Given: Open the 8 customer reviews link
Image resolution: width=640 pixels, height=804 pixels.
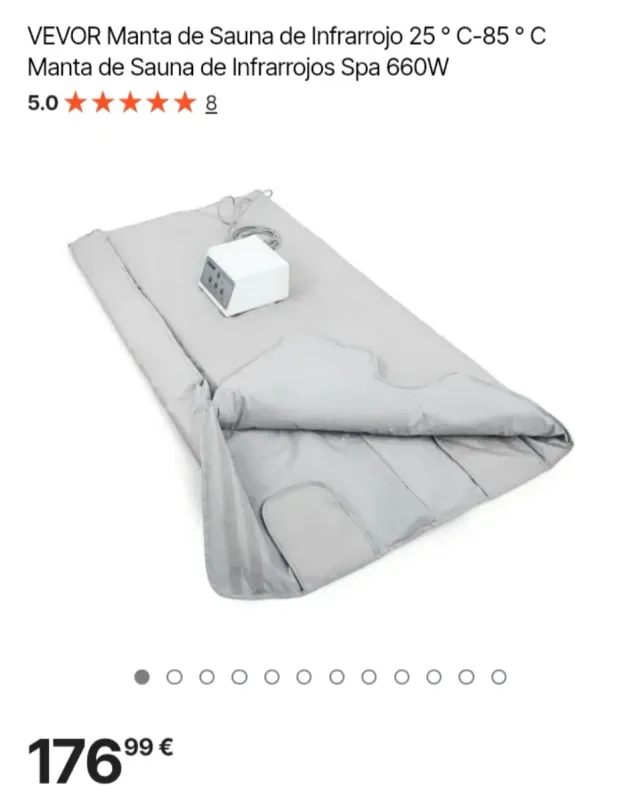Looking at the screenshot, I should (211, 103).
